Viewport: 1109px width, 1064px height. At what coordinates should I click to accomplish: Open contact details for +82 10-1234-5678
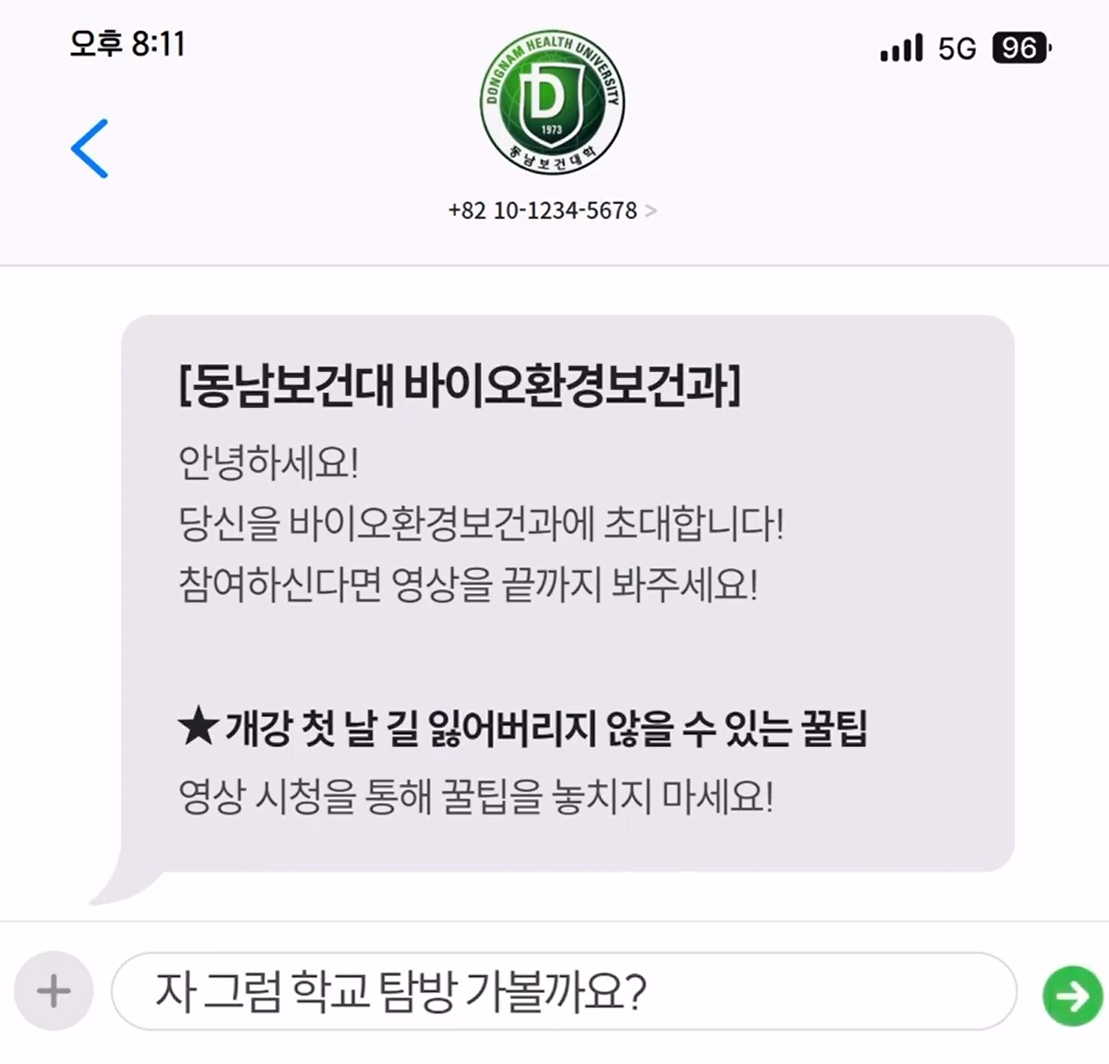pyautogui.click(x=552, y=211)
